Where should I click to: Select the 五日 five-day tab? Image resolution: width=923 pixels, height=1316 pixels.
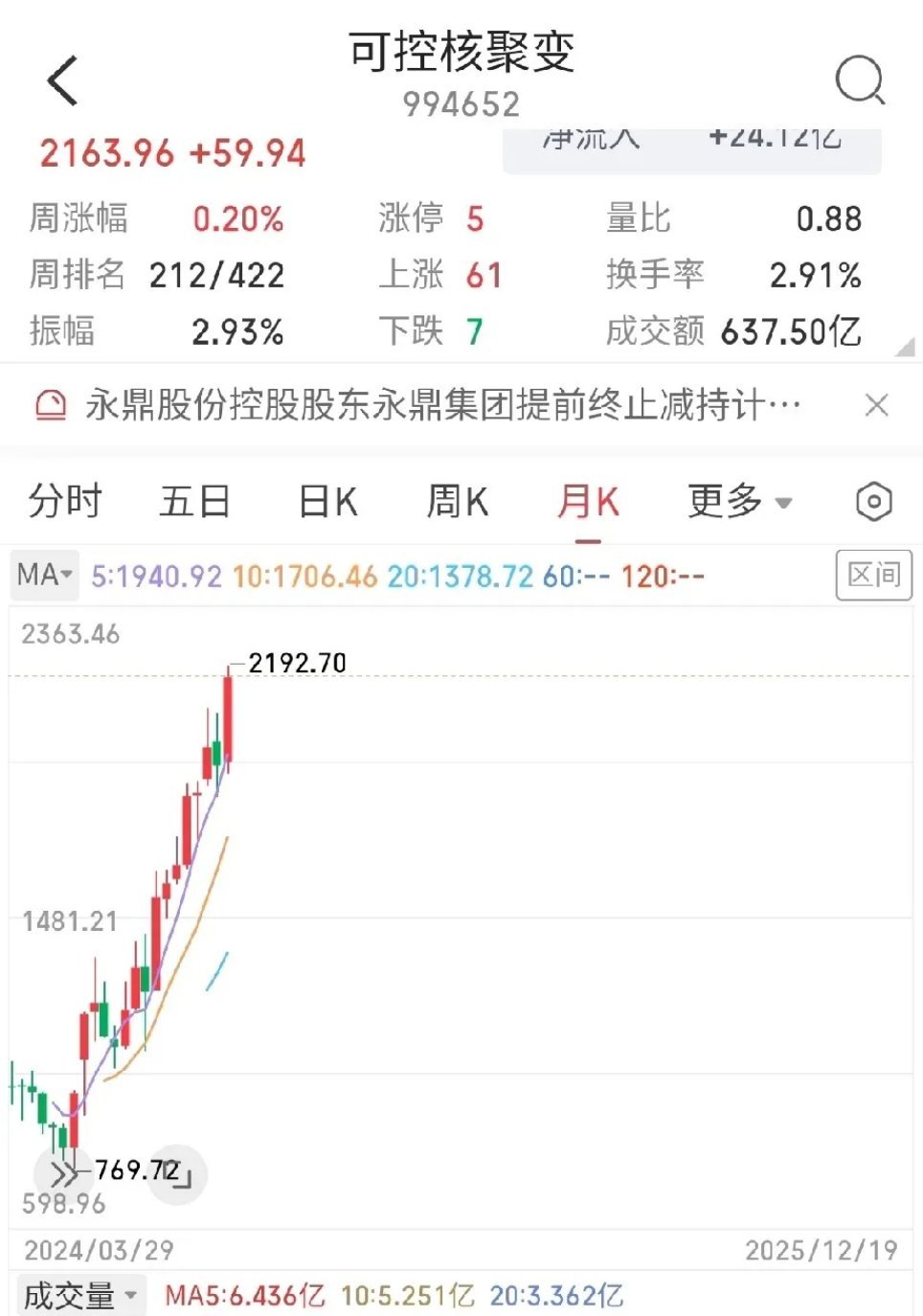[x=194, y=501]
